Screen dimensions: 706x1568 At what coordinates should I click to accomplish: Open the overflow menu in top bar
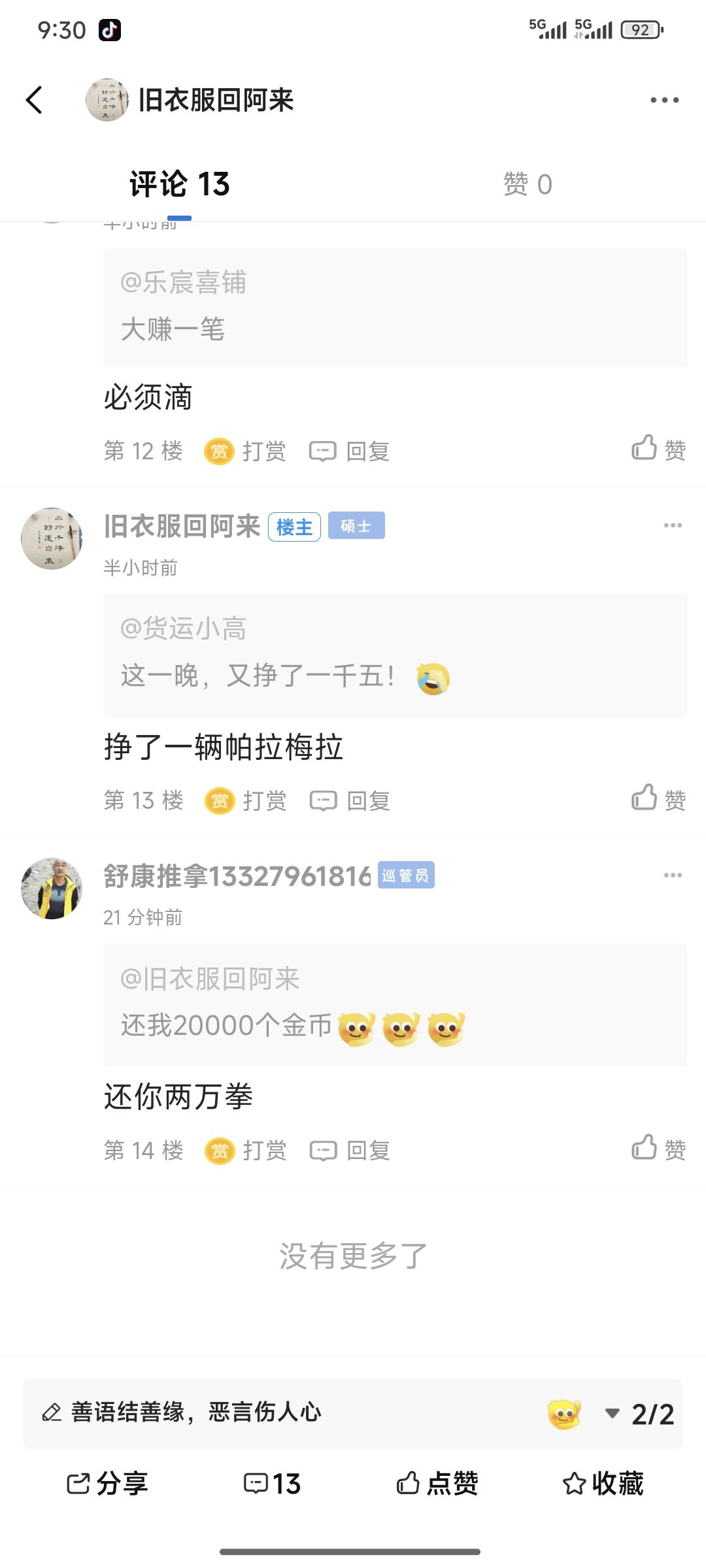pyautogui.click(x=664, y=100)
